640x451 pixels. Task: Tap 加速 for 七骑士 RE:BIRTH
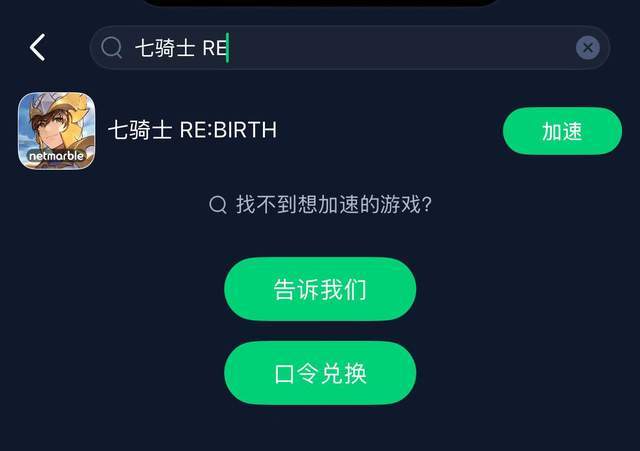coord(562,131)
